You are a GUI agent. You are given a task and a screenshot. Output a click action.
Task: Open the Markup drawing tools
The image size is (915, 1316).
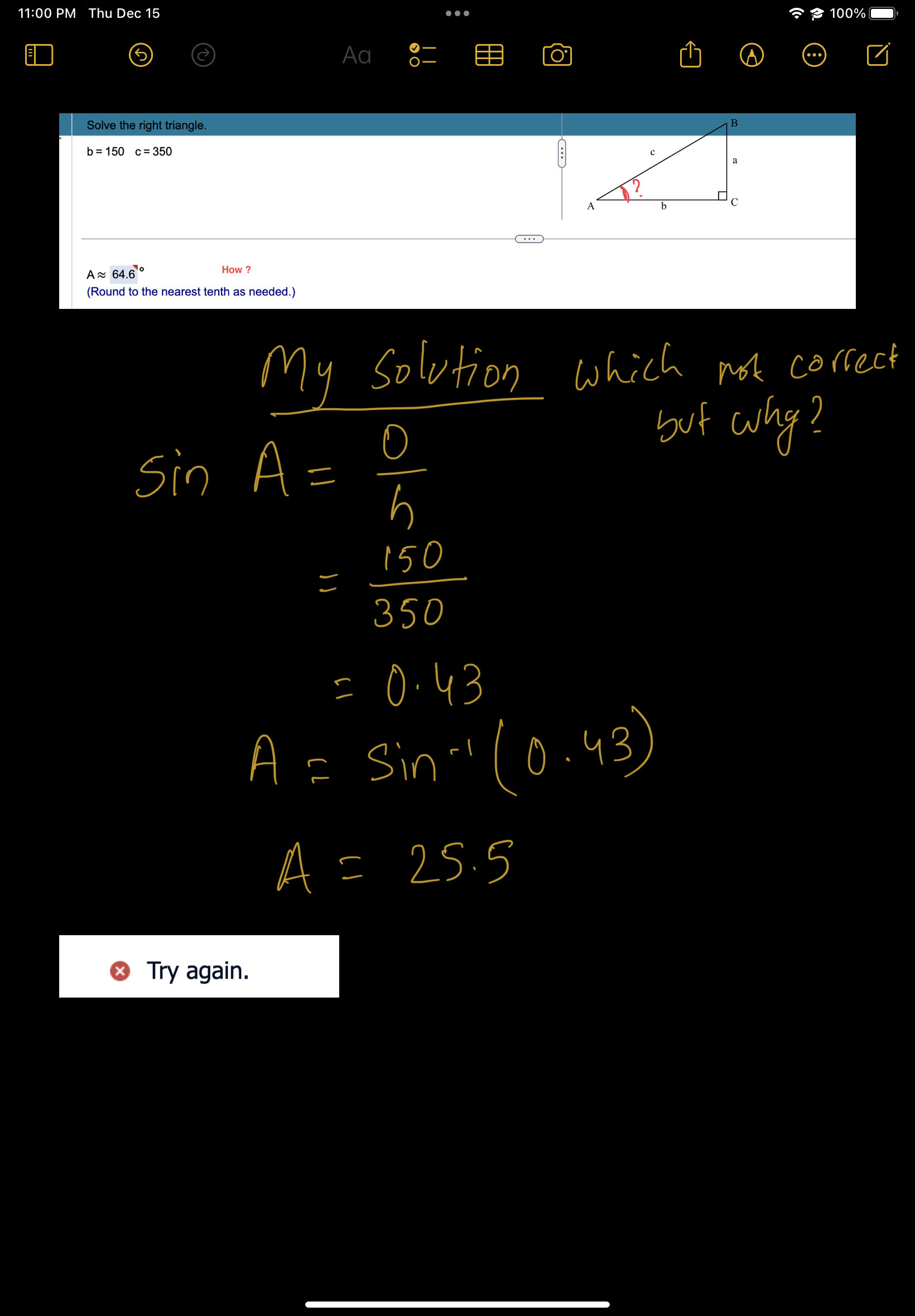click(x=752, y=55)
